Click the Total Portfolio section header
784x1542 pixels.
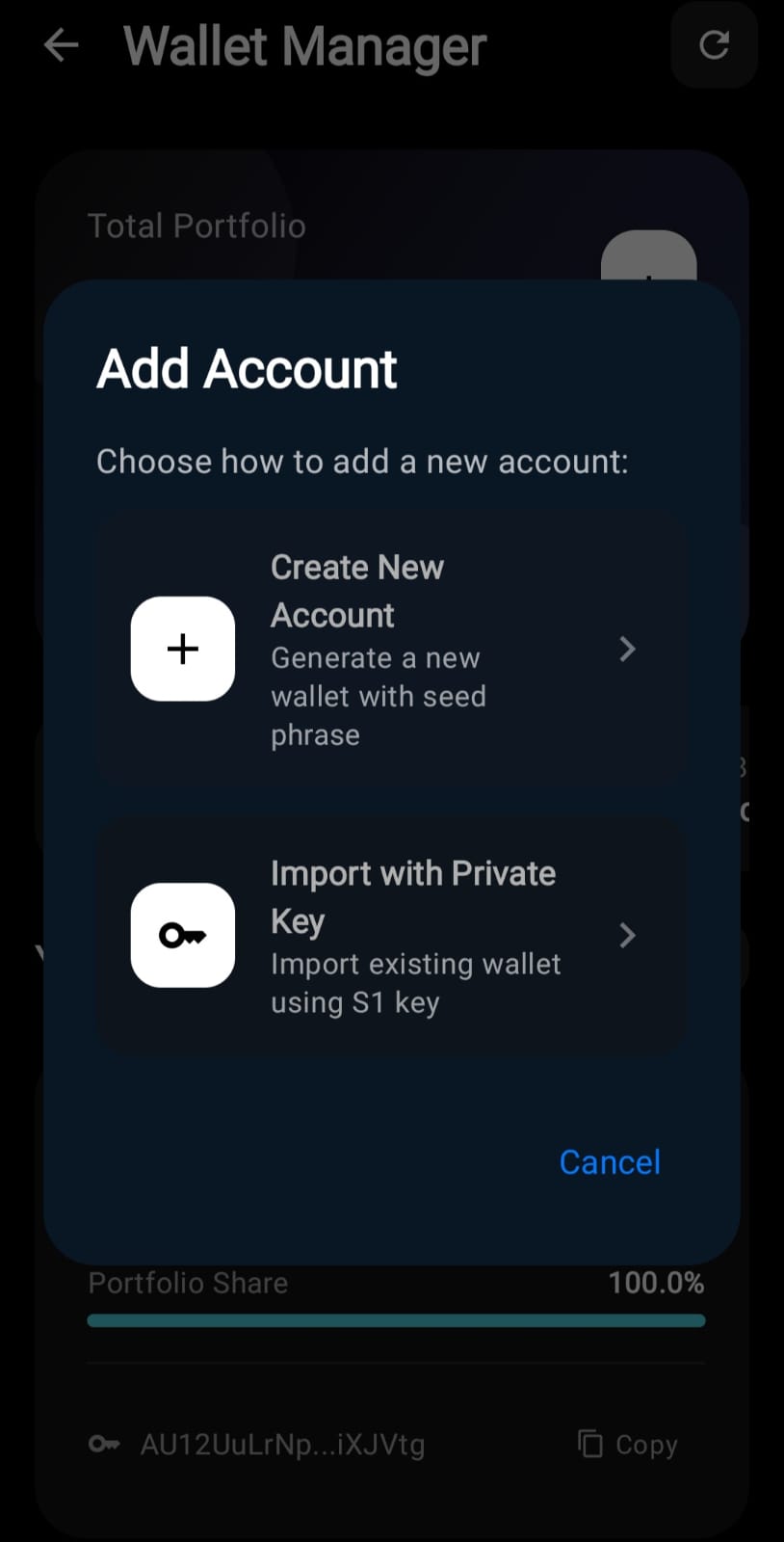click(196, 225)
